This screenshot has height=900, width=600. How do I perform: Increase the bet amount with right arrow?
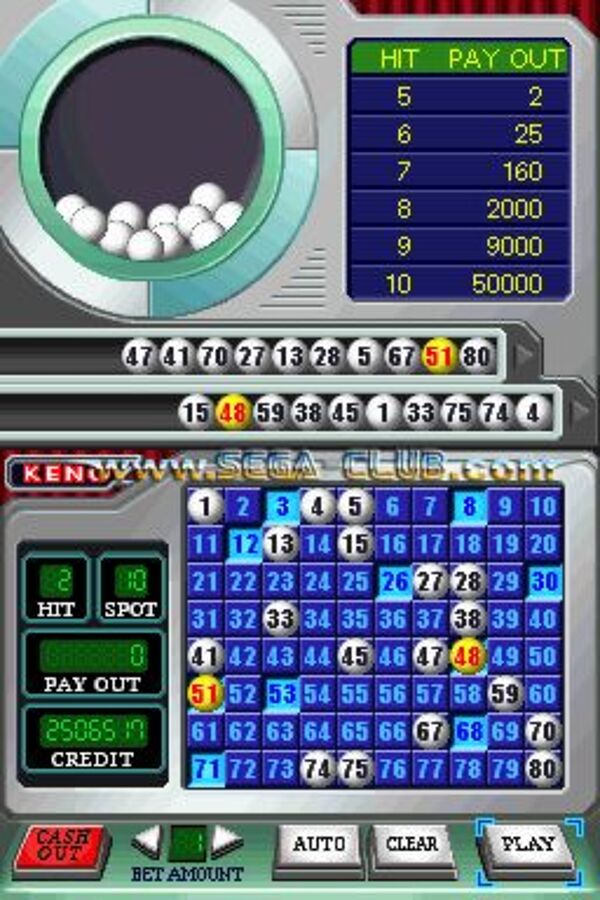[228, 841]
